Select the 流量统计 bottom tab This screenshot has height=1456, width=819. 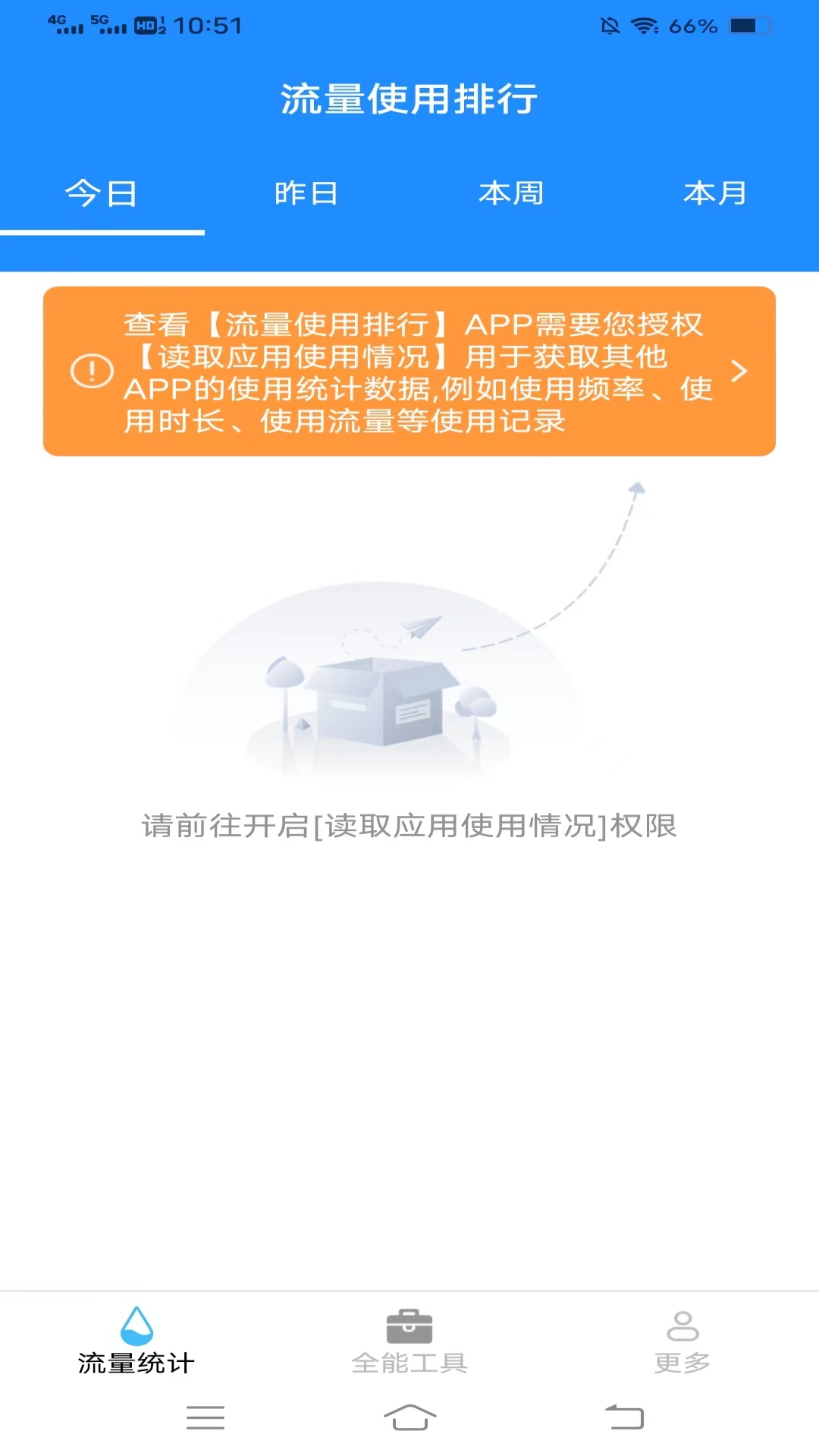tap(136, 1341)
